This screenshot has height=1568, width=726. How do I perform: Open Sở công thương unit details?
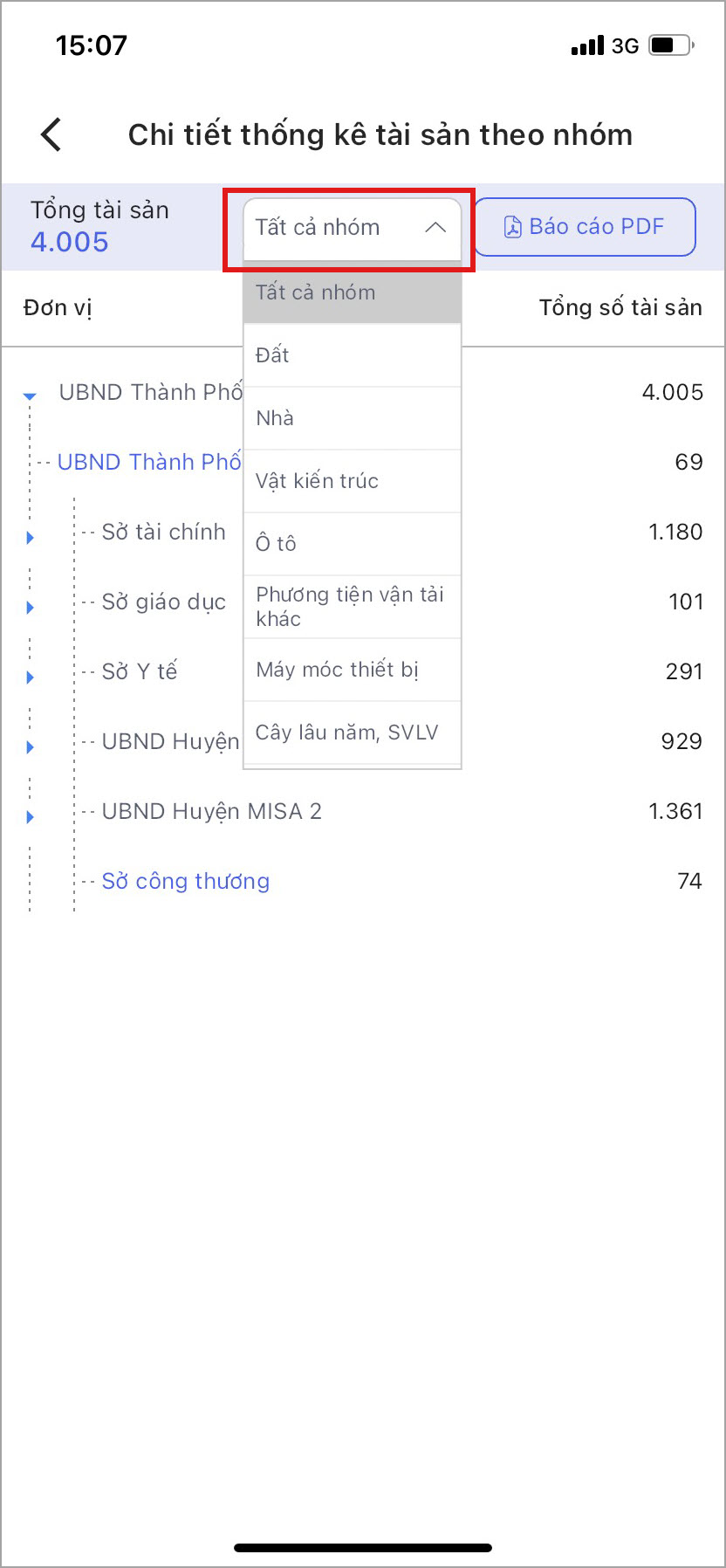point(185,882)
